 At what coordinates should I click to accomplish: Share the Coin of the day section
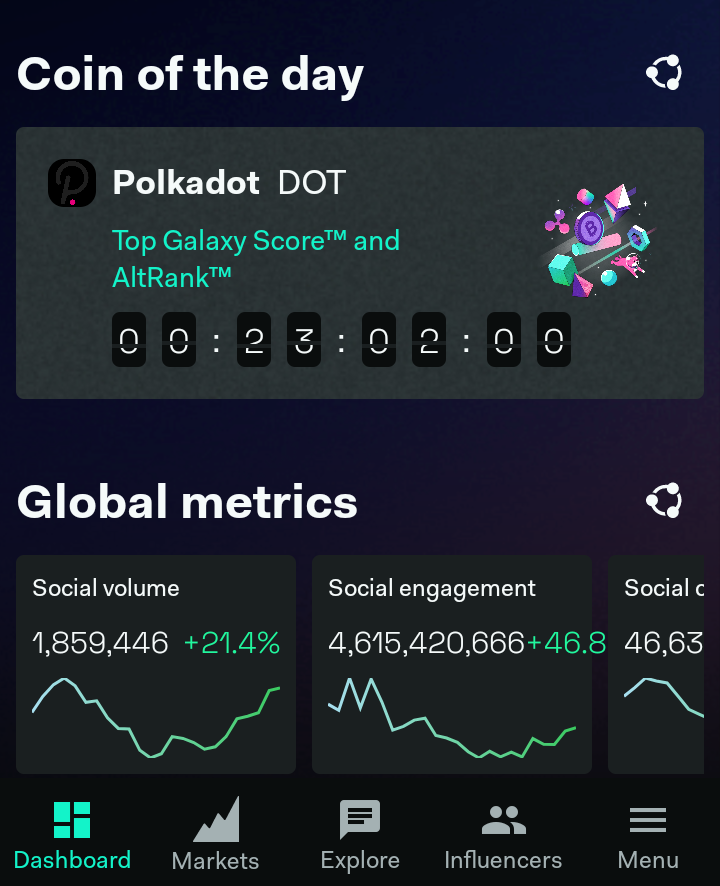coord(664,72)
